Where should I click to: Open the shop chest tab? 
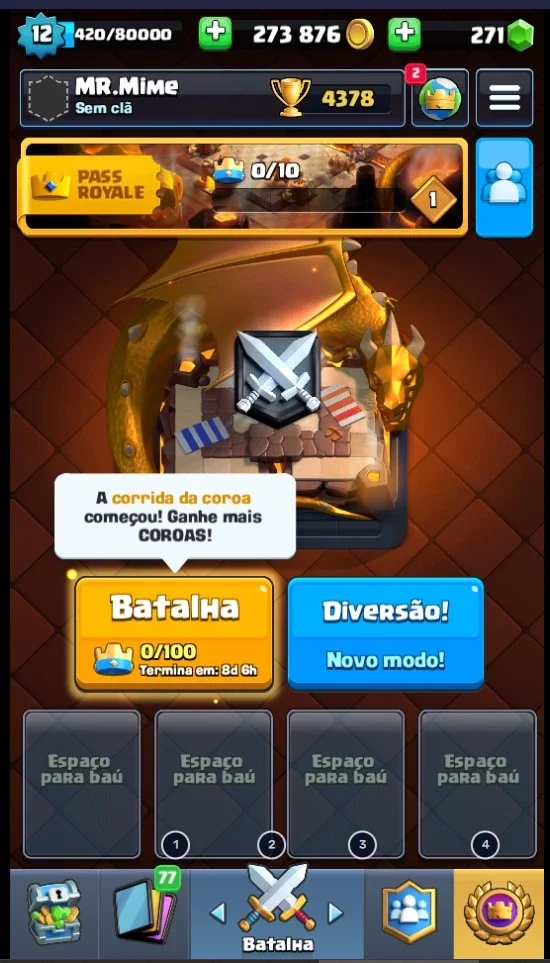point(54,911)
